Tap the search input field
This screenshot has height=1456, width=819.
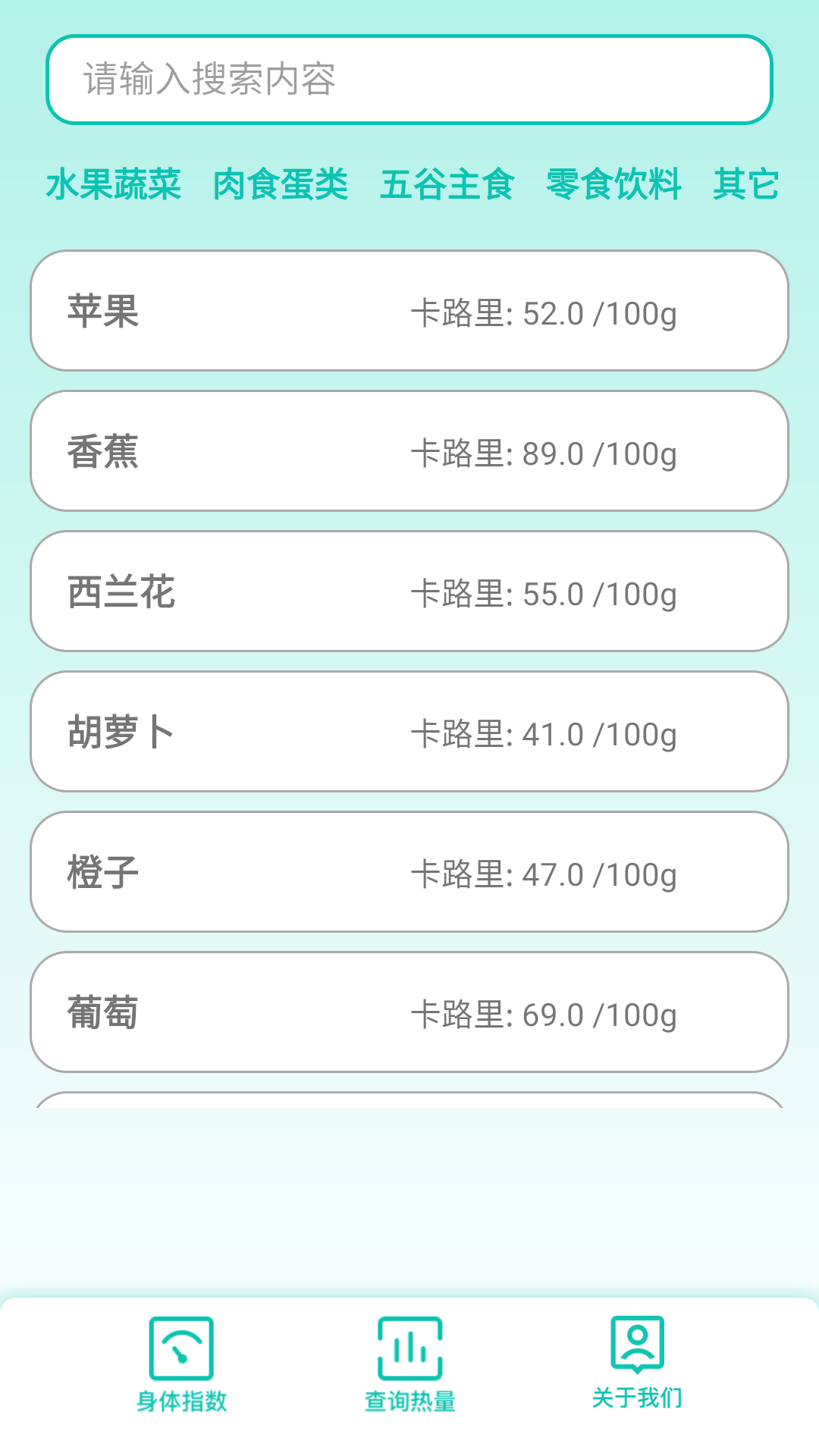409,80
